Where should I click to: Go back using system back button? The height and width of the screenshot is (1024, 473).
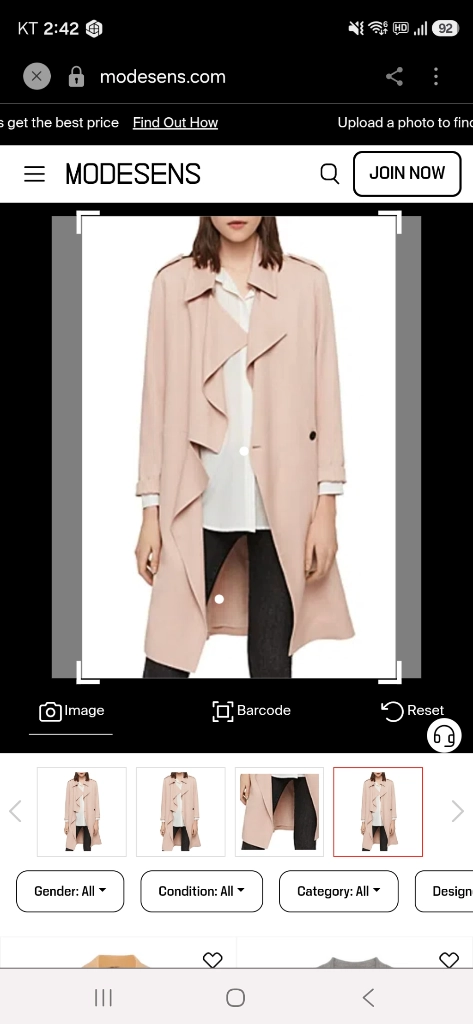pyautogui.click(x=368, y=997)
